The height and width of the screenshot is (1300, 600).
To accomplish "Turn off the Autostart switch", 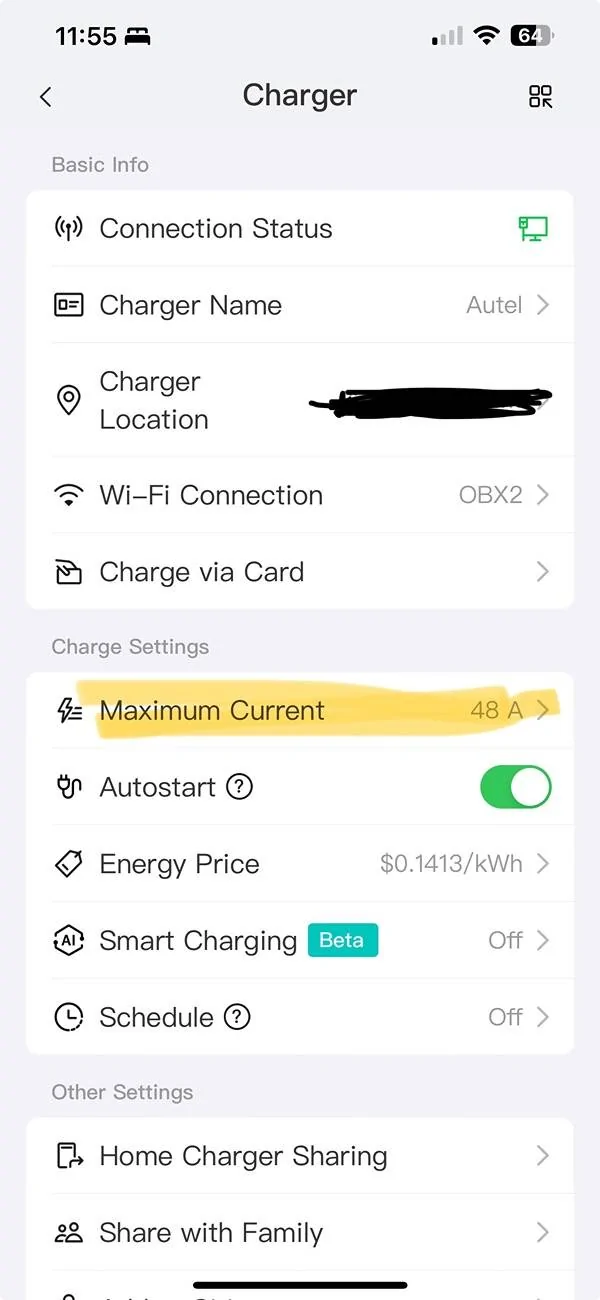I will [x=515, y=787].
